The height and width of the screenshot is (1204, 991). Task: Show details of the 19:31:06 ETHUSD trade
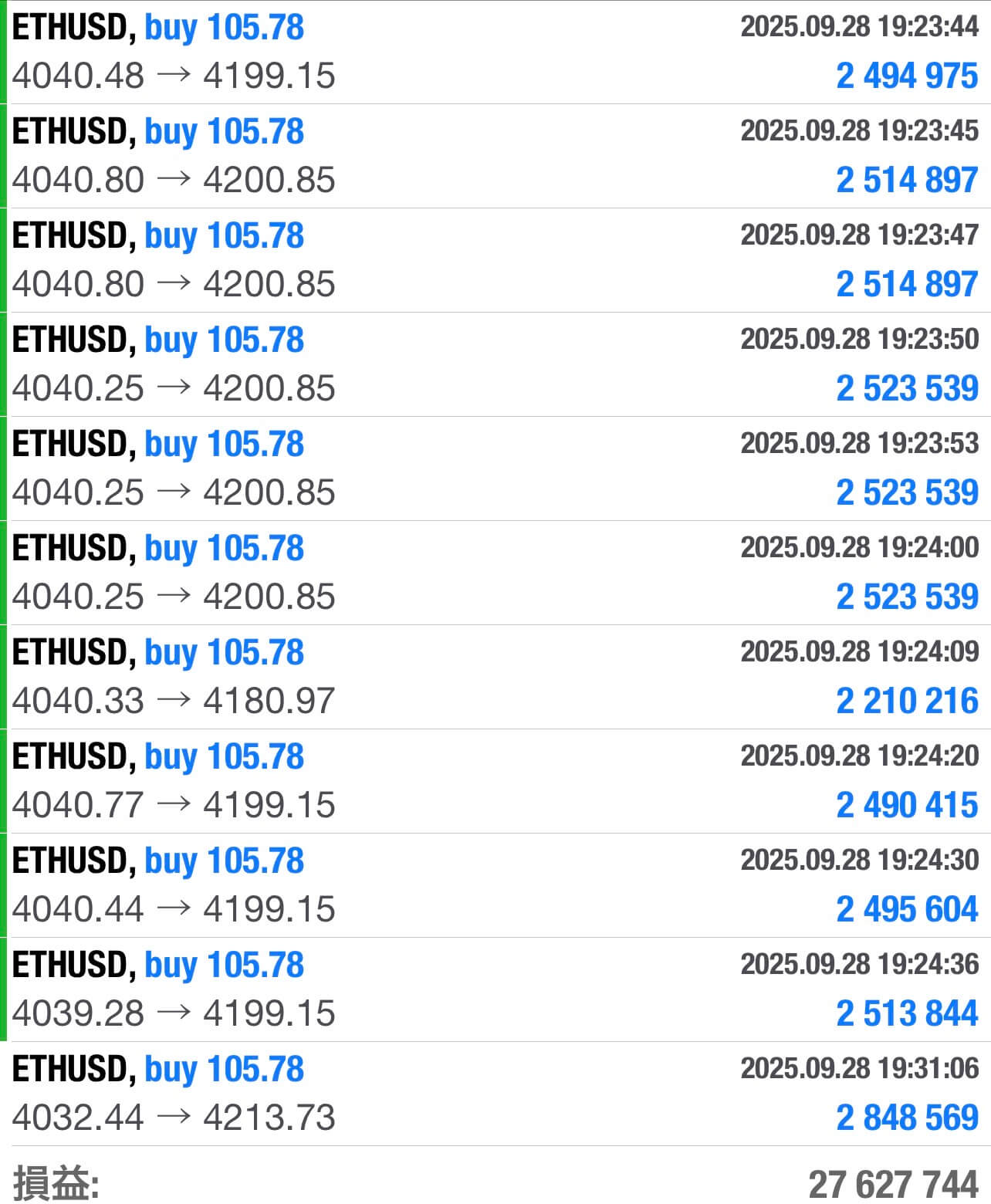(495, 1094)
